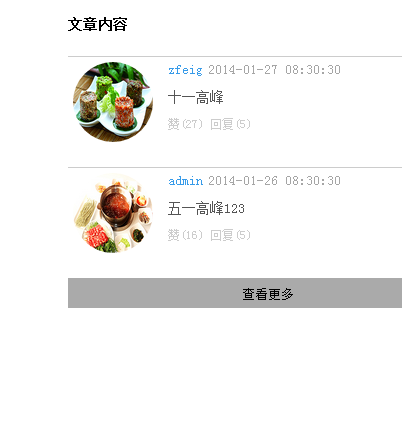Open admin's profile link
This screenshot has width=402, height=437.
186,181
